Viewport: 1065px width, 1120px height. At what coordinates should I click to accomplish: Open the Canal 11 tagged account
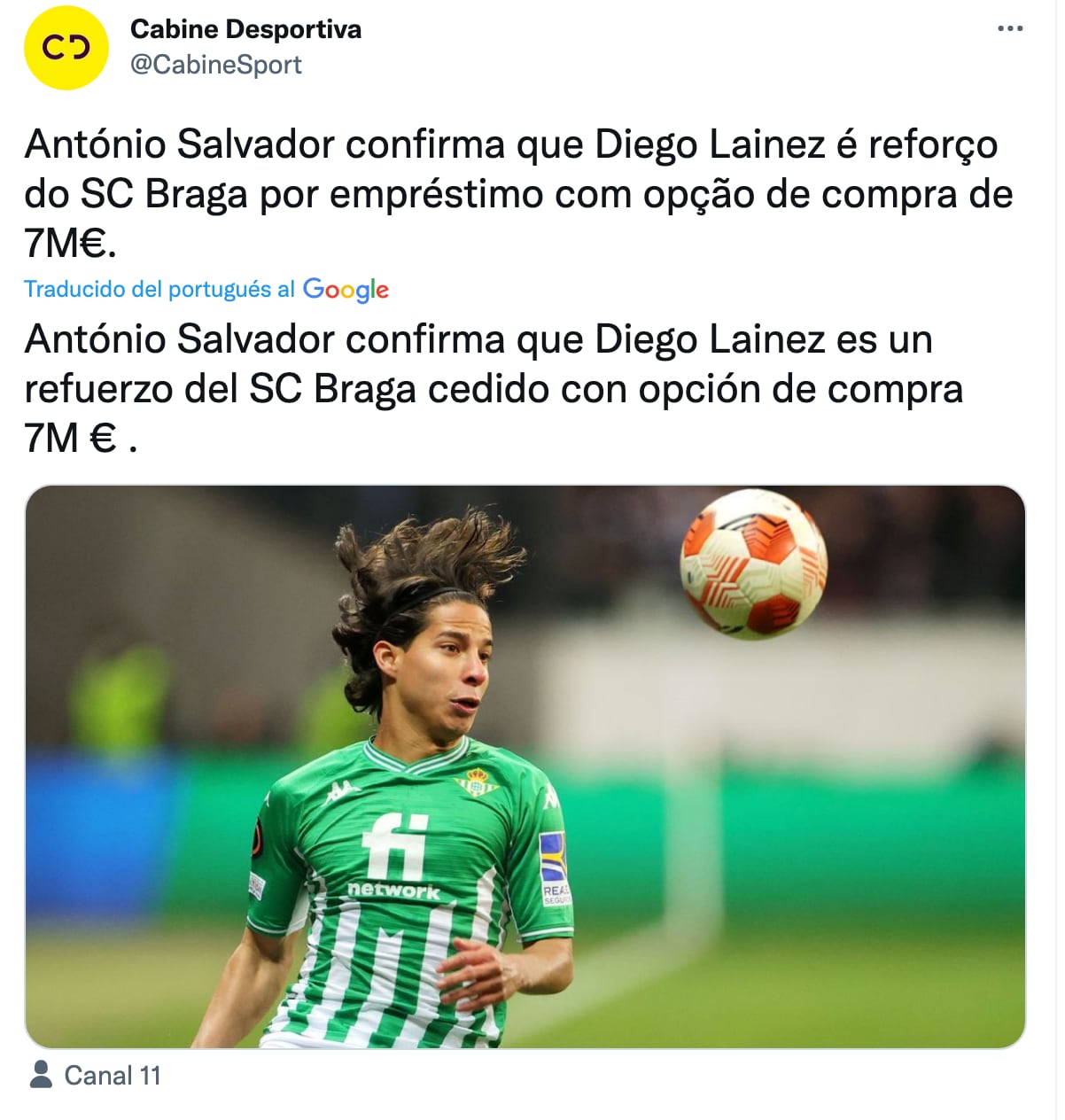pyautogui.click(x=112, y=1076)
